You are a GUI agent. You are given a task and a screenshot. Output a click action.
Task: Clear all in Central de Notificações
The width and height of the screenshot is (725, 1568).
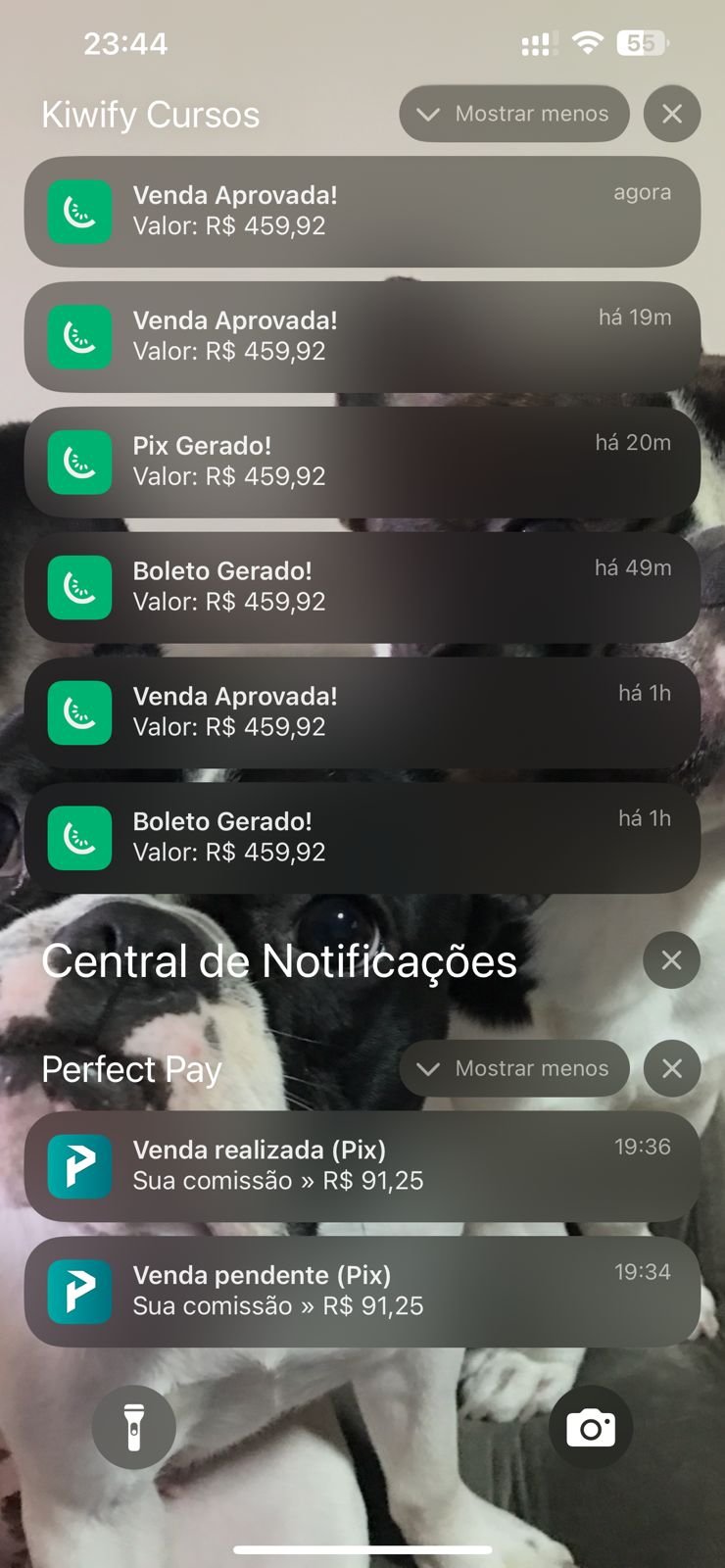(671, 960)
